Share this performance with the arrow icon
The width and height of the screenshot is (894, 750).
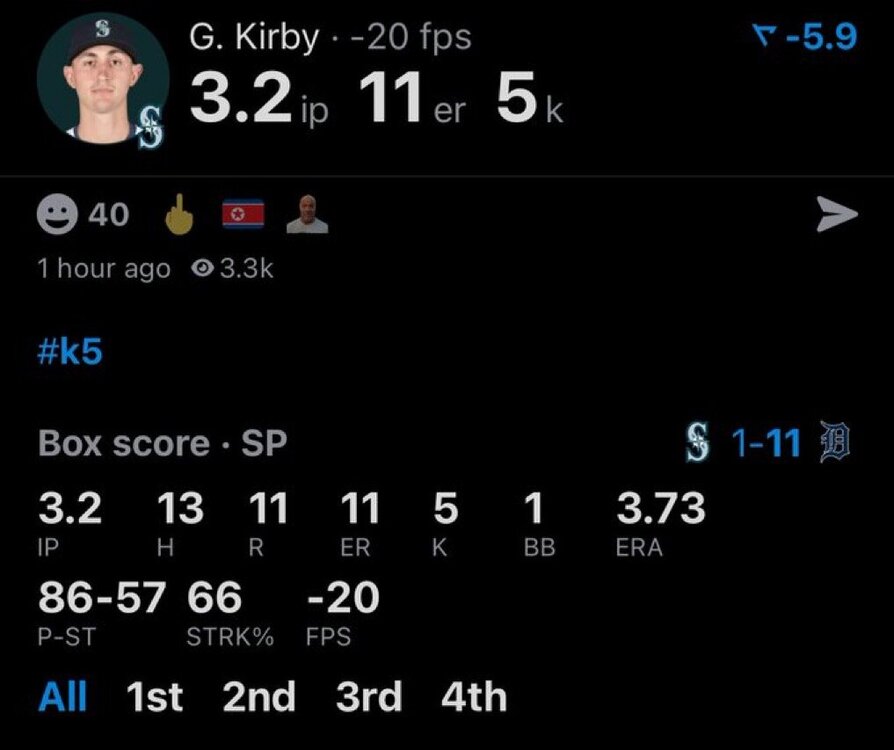tap(837, 214)
